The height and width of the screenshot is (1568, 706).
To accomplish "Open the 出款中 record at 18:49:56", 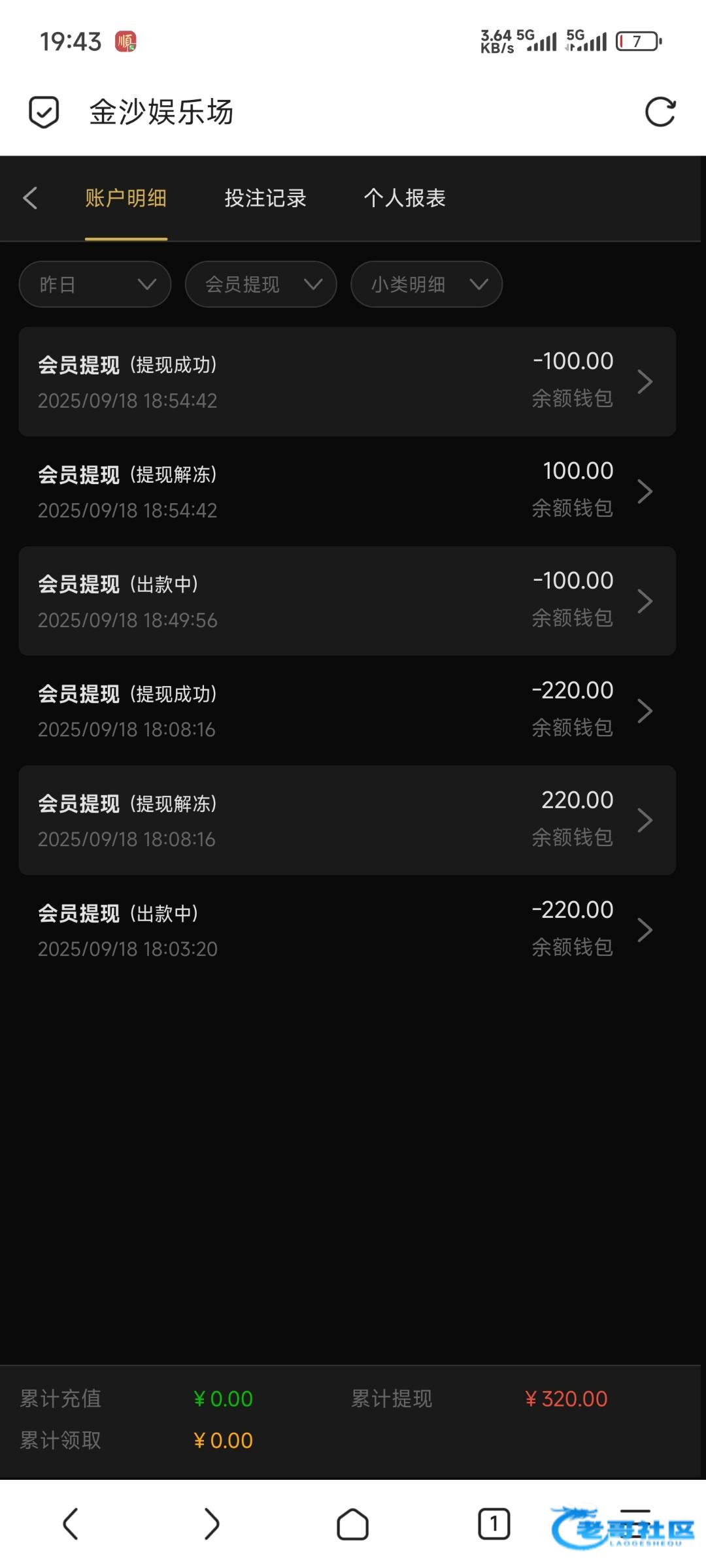I will click(x=346, y=601).
